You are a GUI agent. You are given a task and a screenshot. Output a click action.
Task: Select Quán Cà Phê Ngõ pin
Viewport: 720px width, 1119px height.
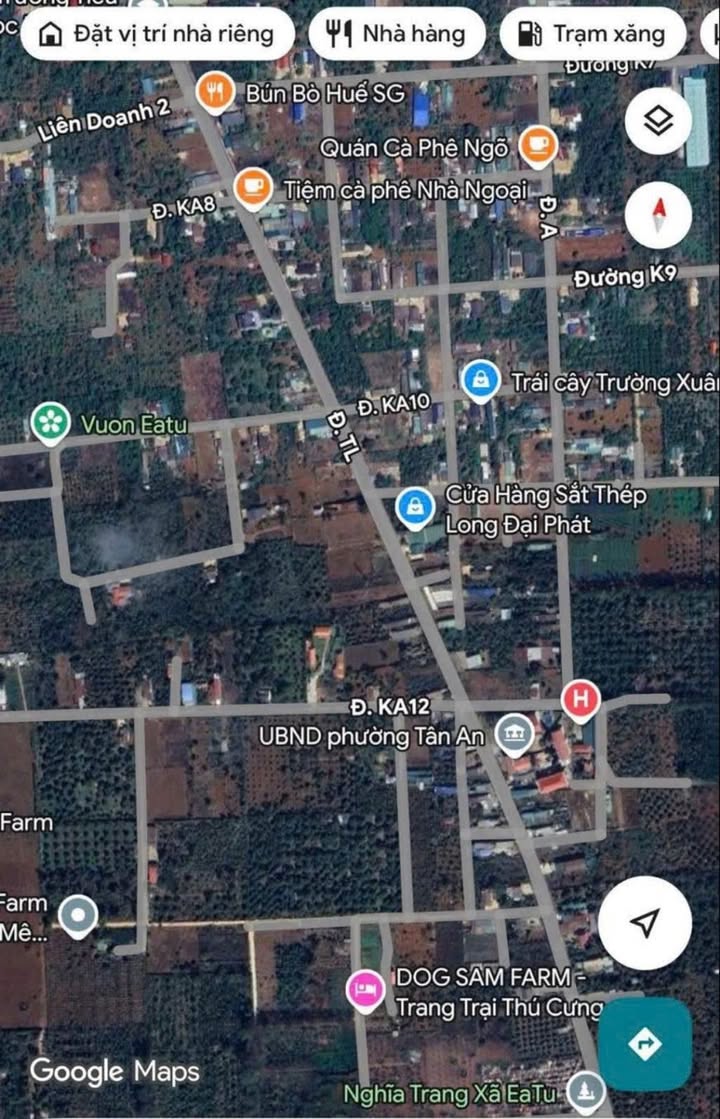pos(538,146)
